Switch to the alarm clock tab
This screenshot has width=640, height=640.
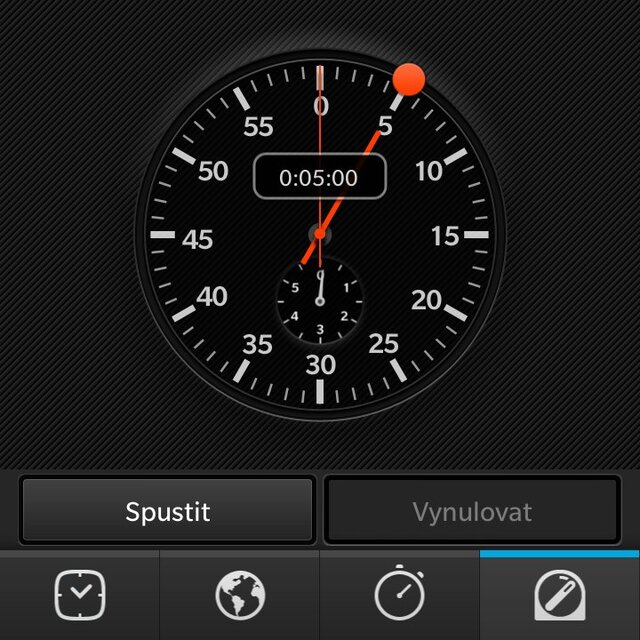click(x=80, y=596)
